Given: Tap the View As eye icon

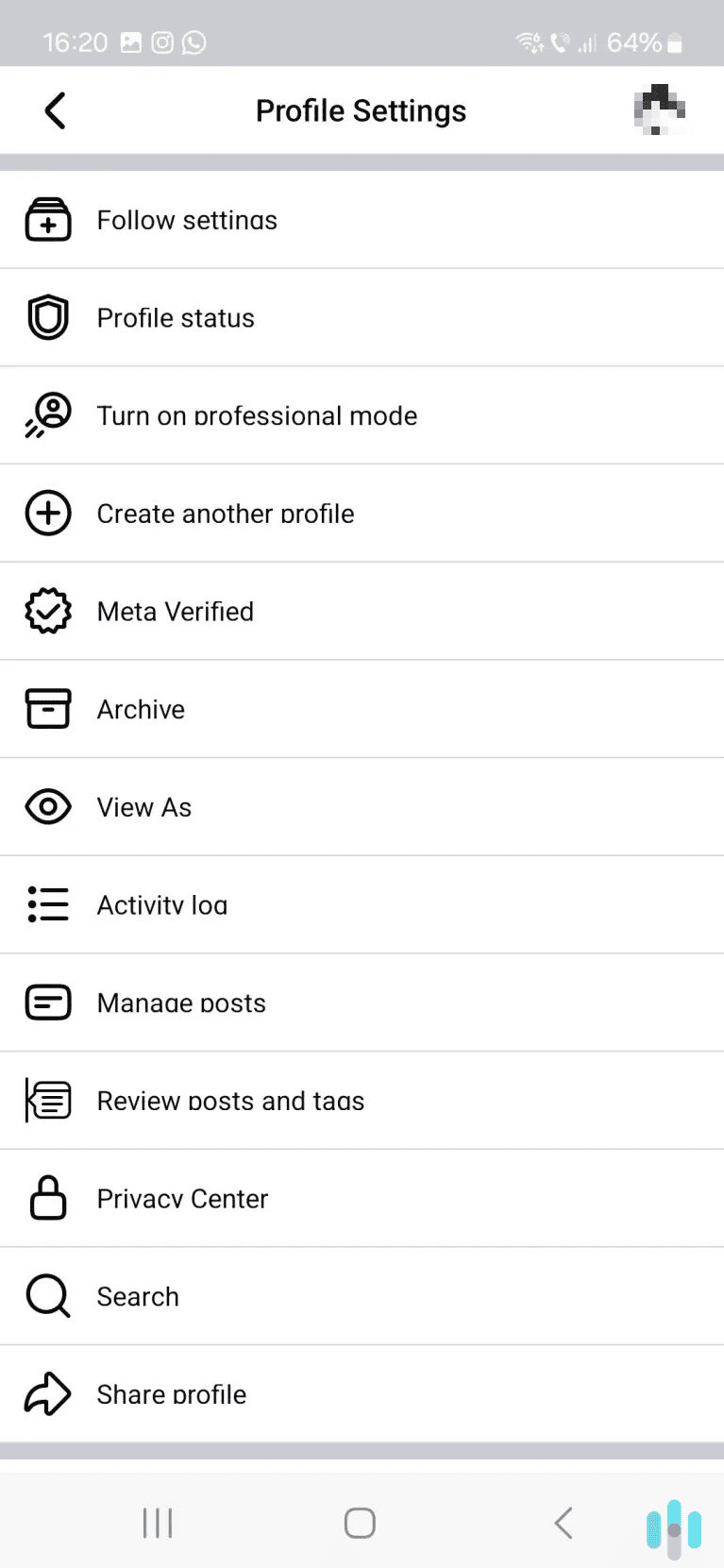Looking at the screenshot, I should click(48, 806).
